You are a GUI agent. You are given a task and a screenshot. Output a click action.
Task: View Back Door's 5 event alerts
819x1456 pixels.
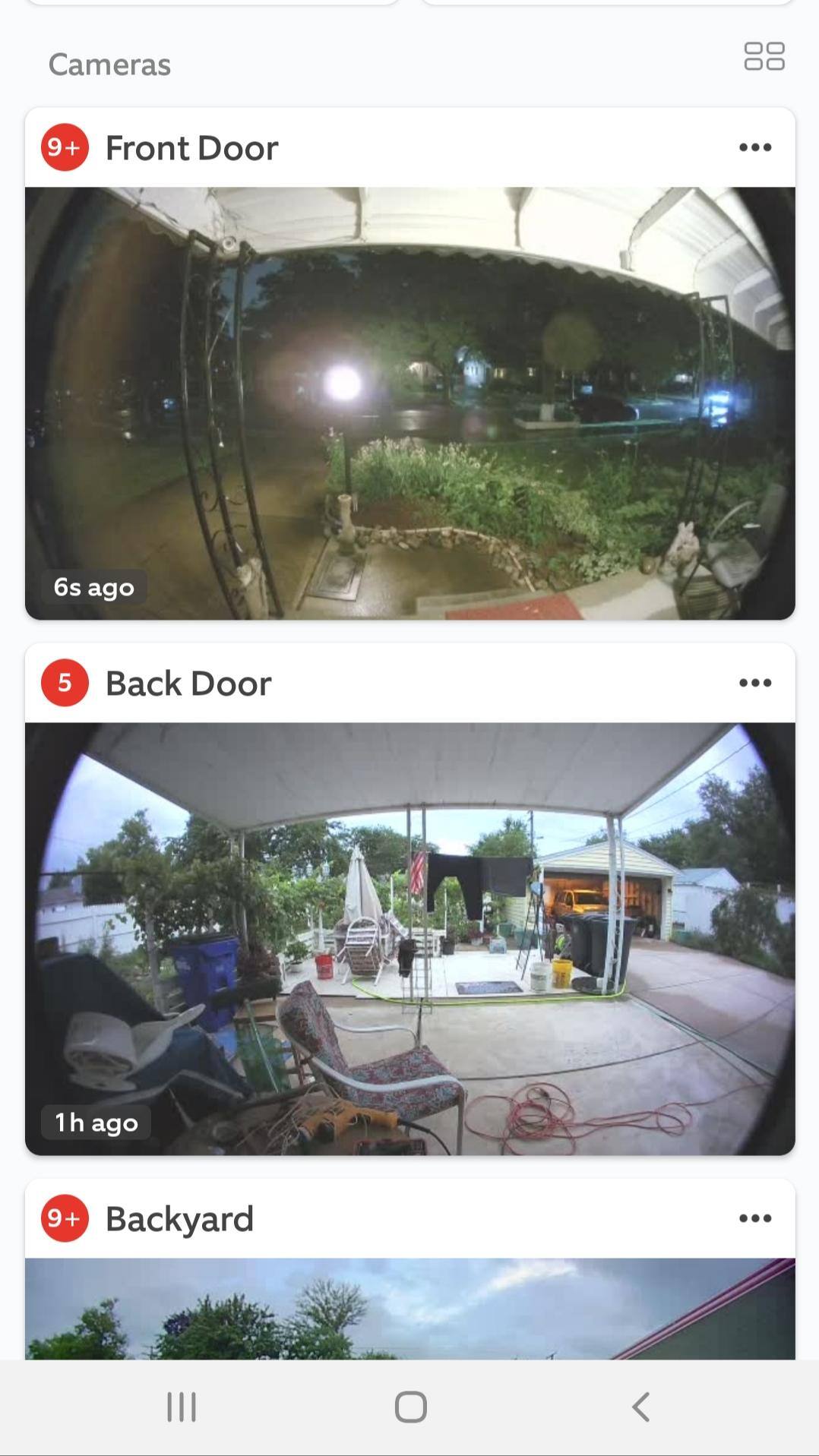[x=65, y=683]
